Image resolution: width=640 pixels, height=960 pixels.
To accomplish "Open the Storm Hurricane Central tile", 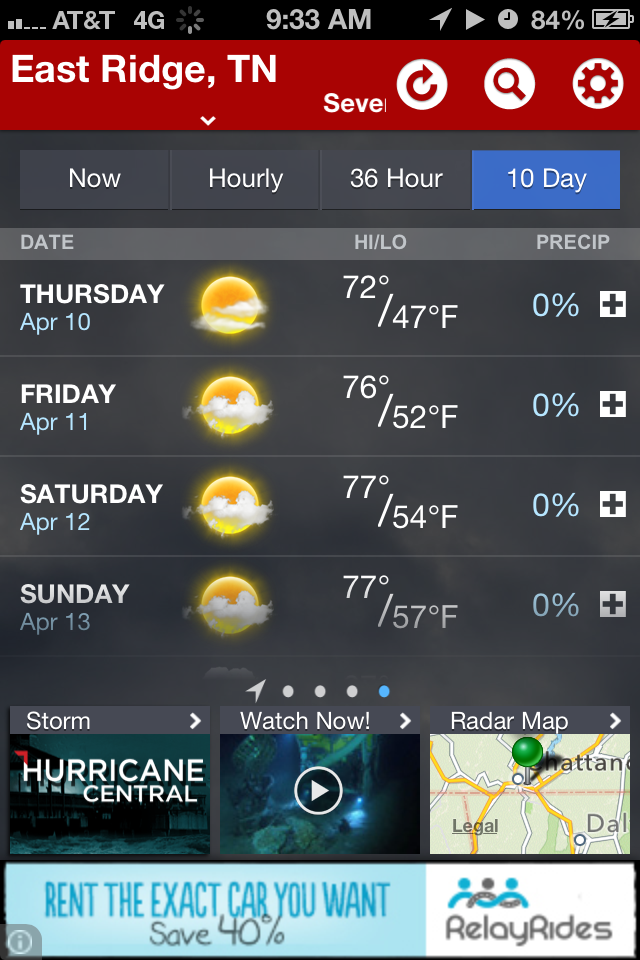I will point(110,780).
